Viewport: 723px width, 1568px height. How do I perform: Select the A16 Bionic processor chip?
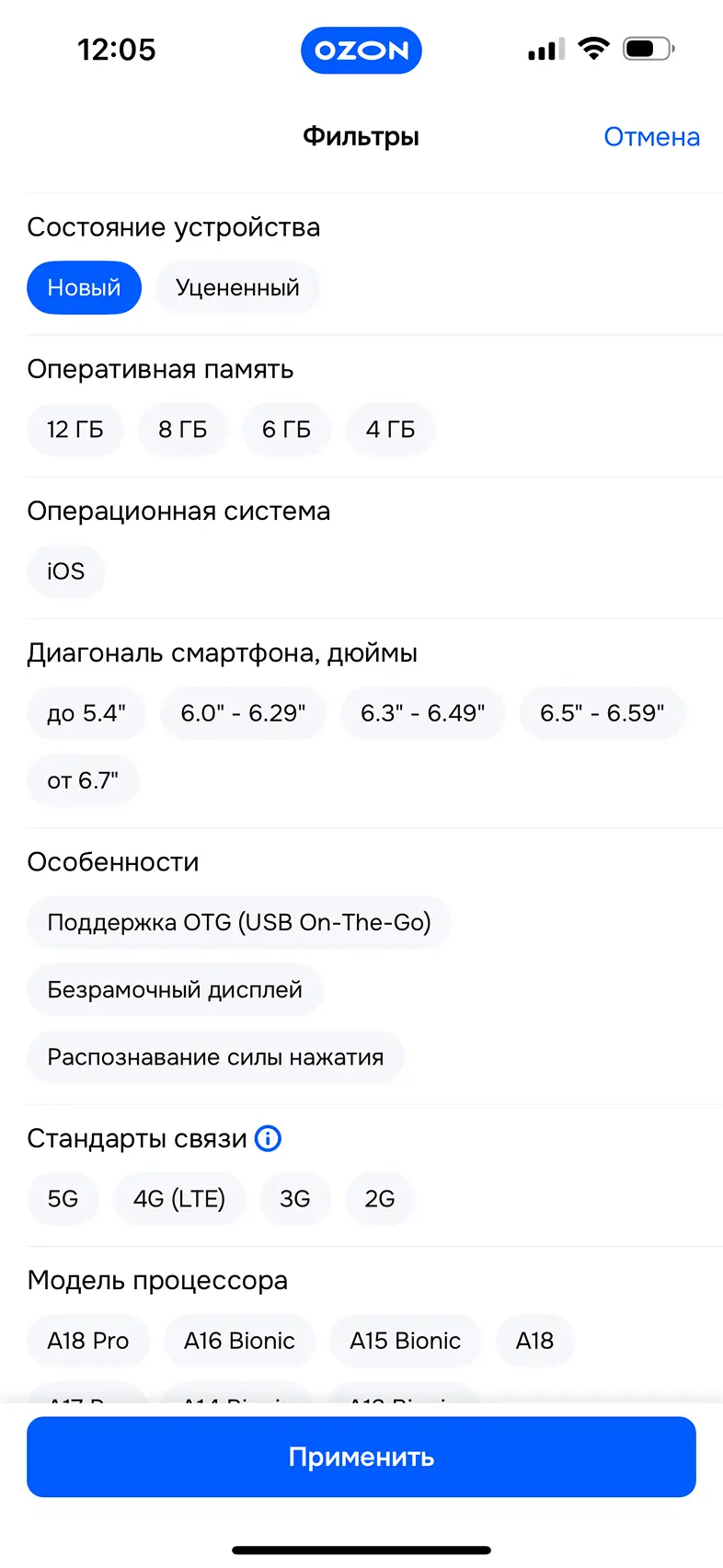[x=239, y=1341]
